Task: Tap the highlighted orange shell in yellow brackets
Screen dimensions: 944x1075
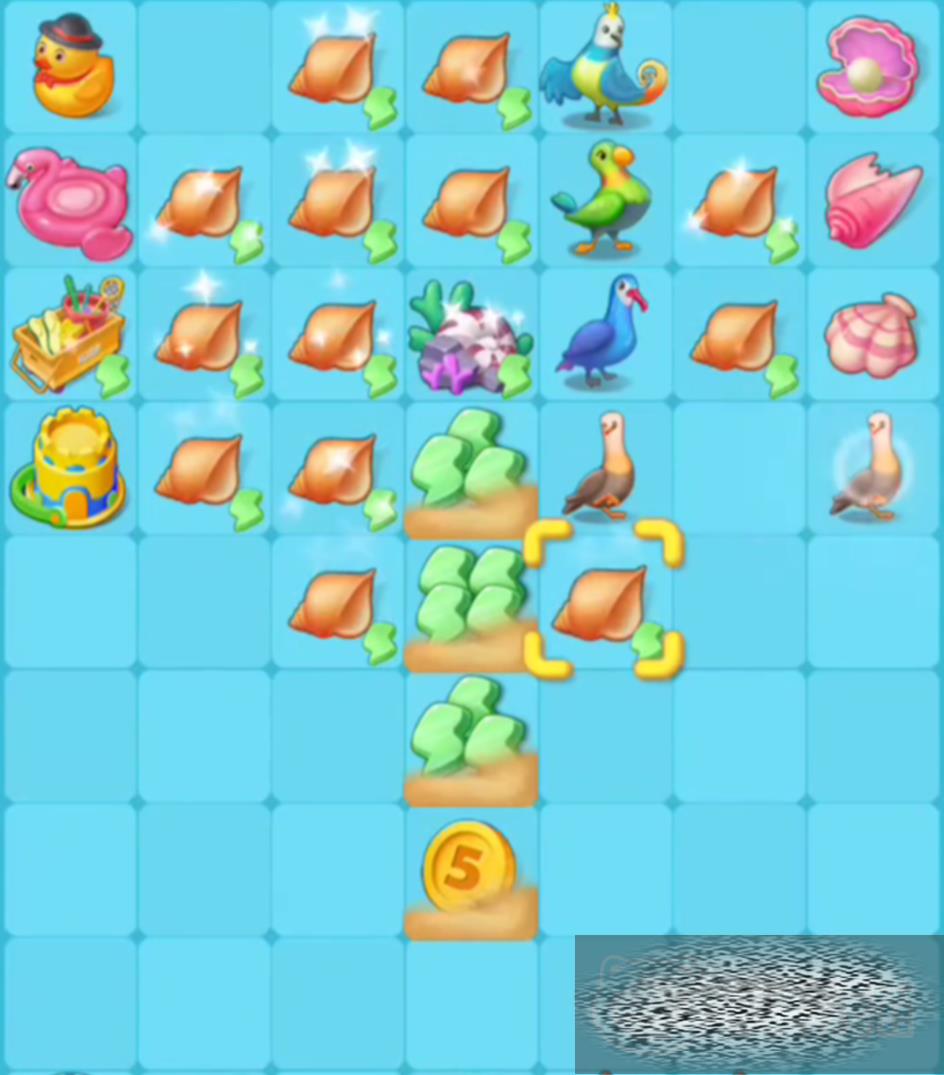Action: [604, 602]
